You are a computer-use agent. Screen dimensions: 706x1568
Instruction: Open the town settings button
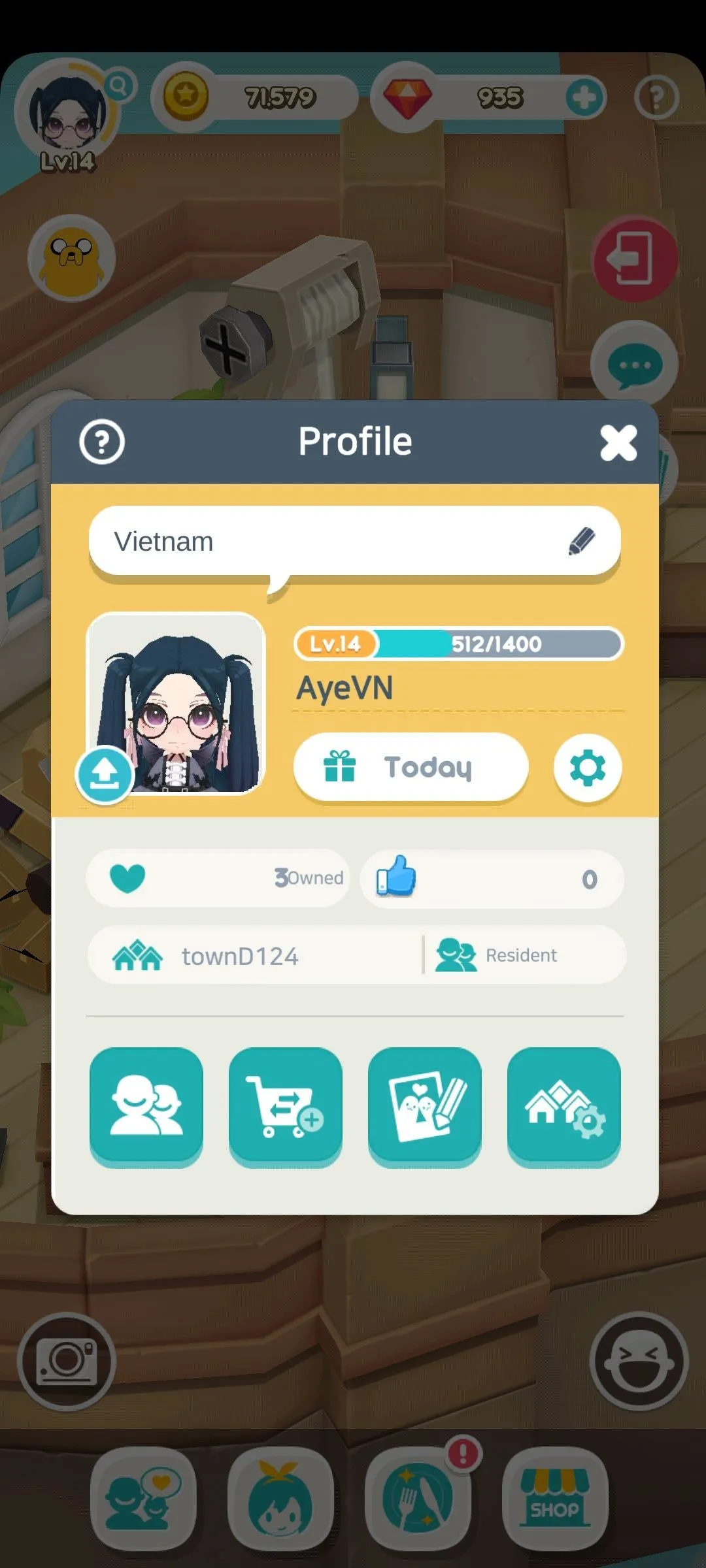click(564, 1105)
